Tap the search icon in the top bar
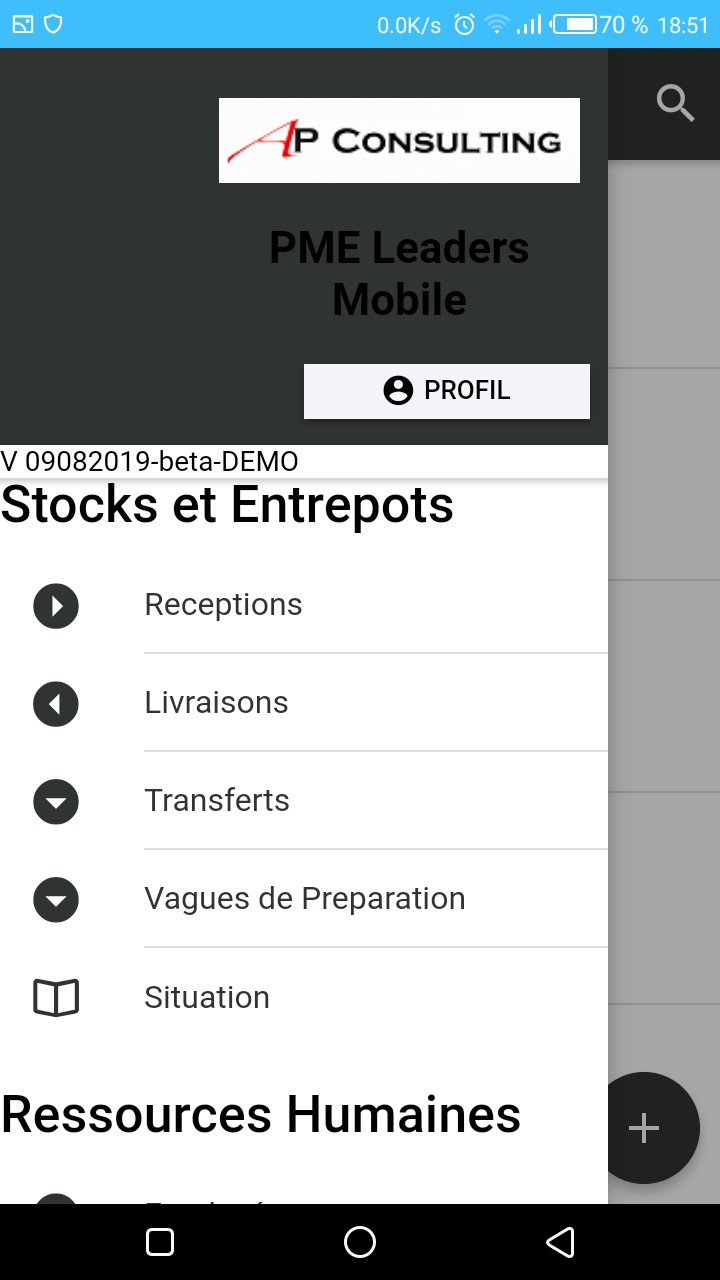This screenshot has height=1280, width=720. 675,103
